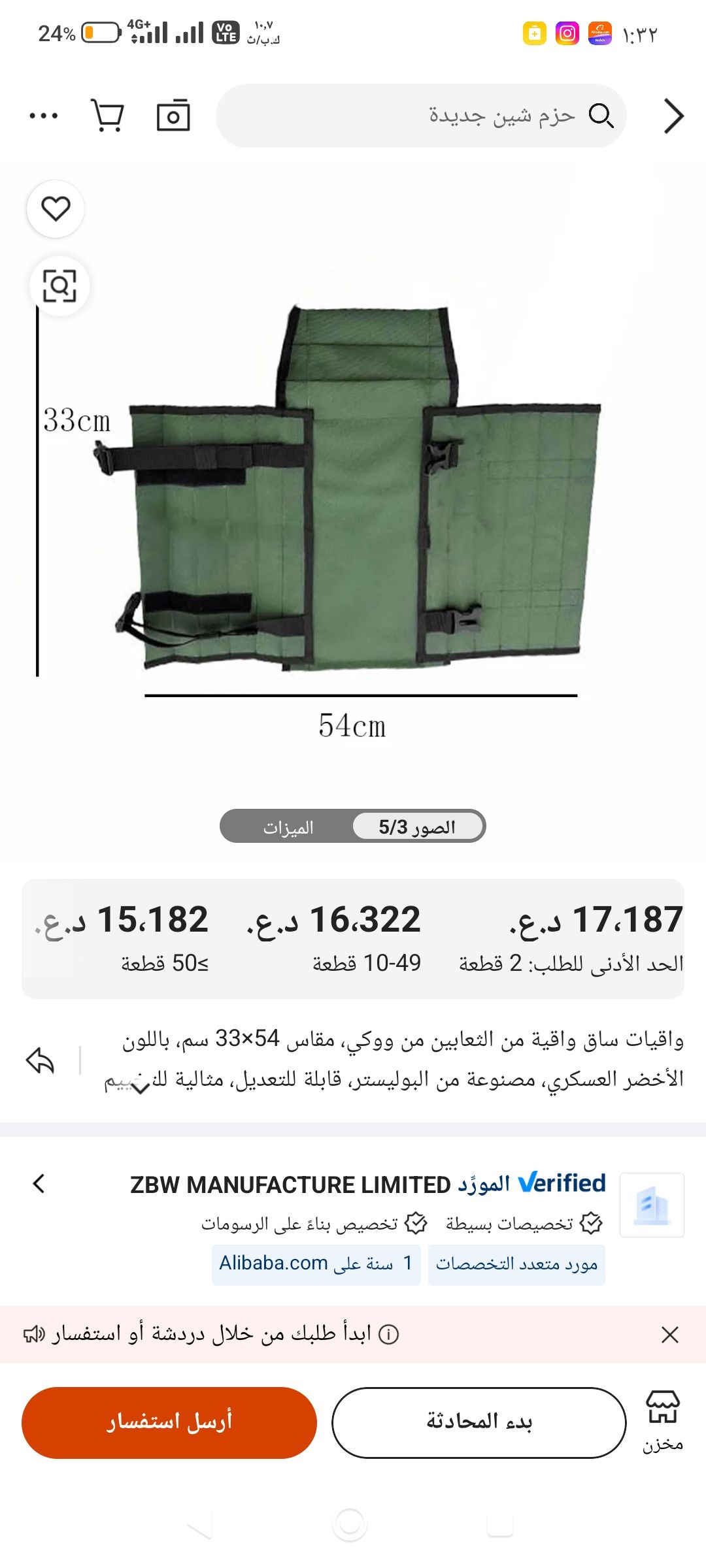This screenshot has height=1568, width=706.
Task: Select the الصور 3/5 tab
Action: coord(417,827)
